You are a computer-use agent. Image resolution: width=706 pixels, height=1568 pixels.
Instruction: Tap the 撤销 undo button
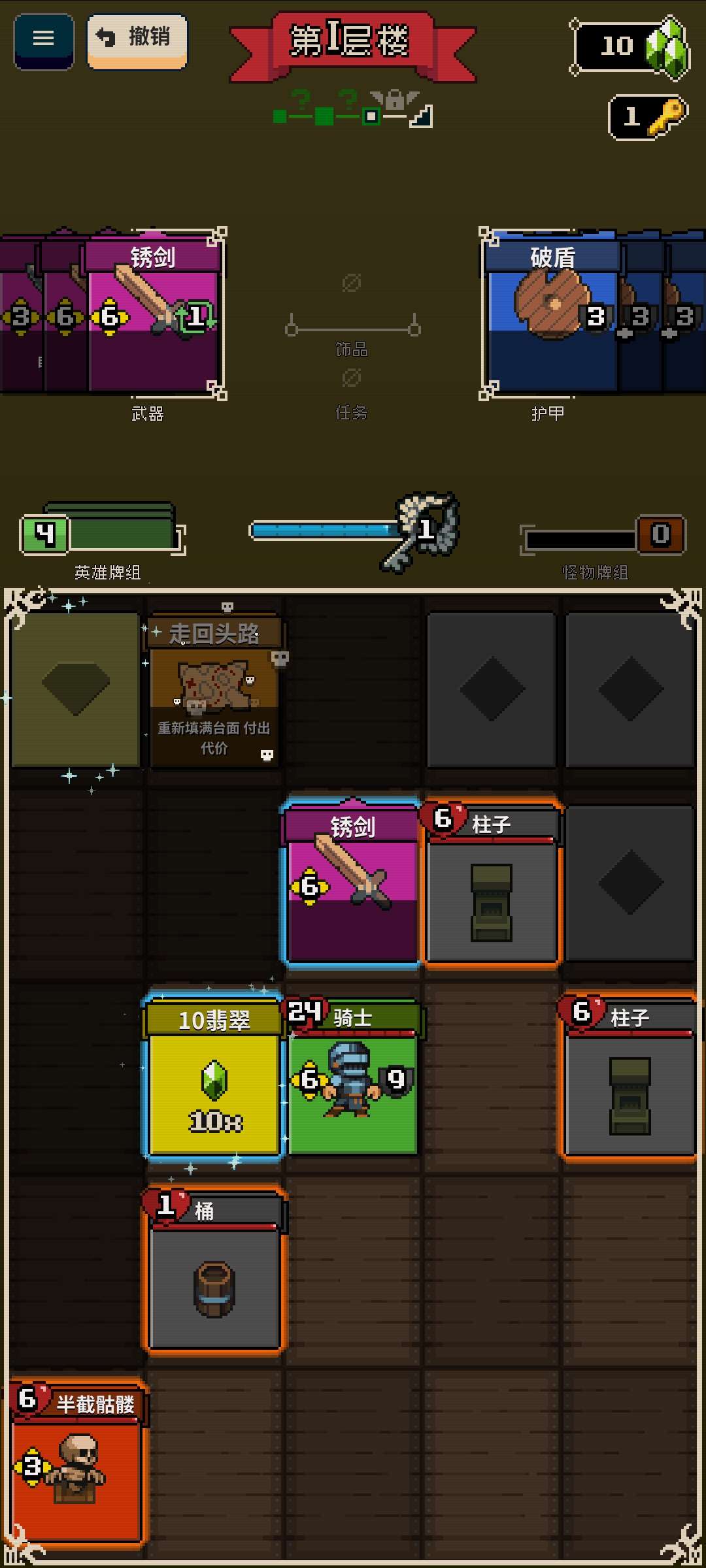pyautogui.click(x=137, y=39)
